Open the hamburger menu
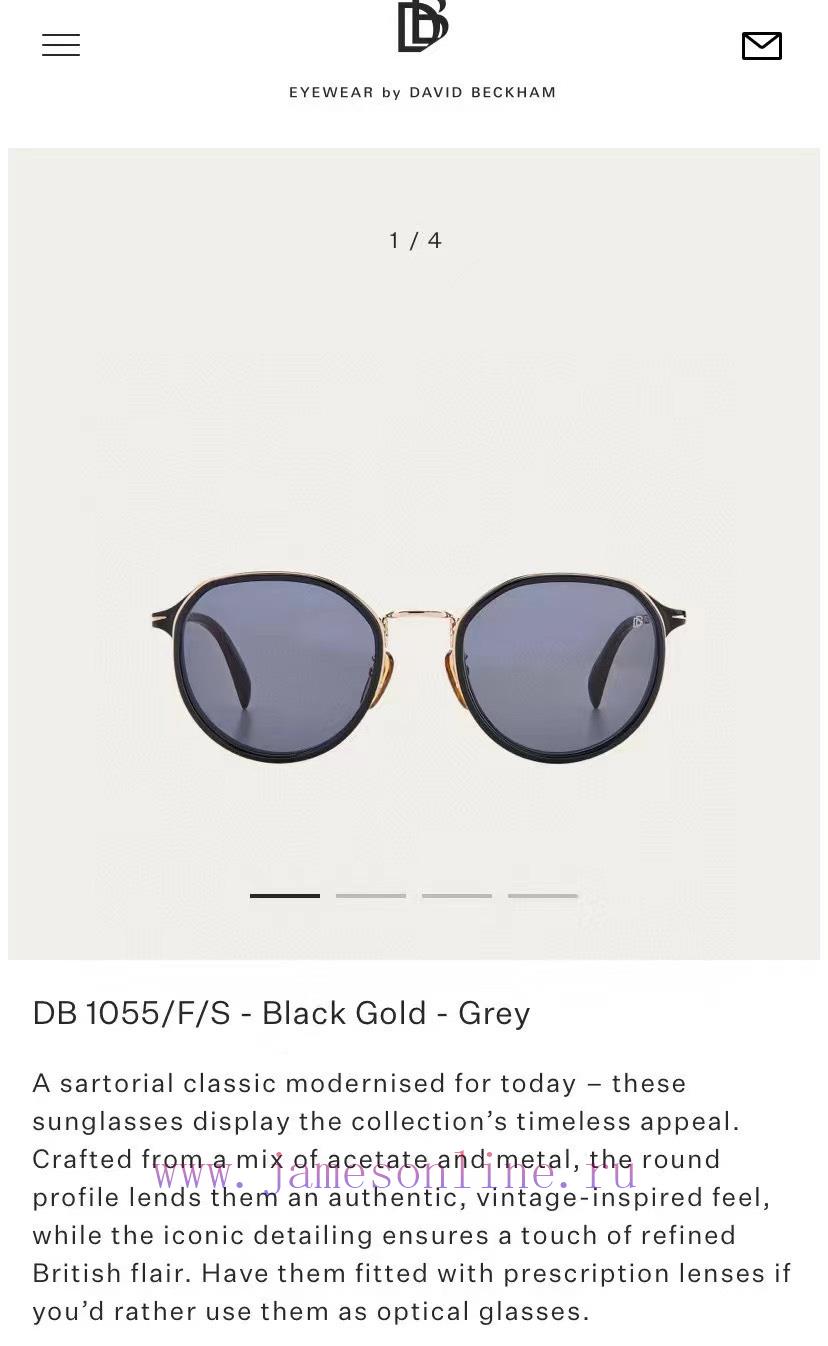Viewport: 828px width, 1346px height. (61, 45)
